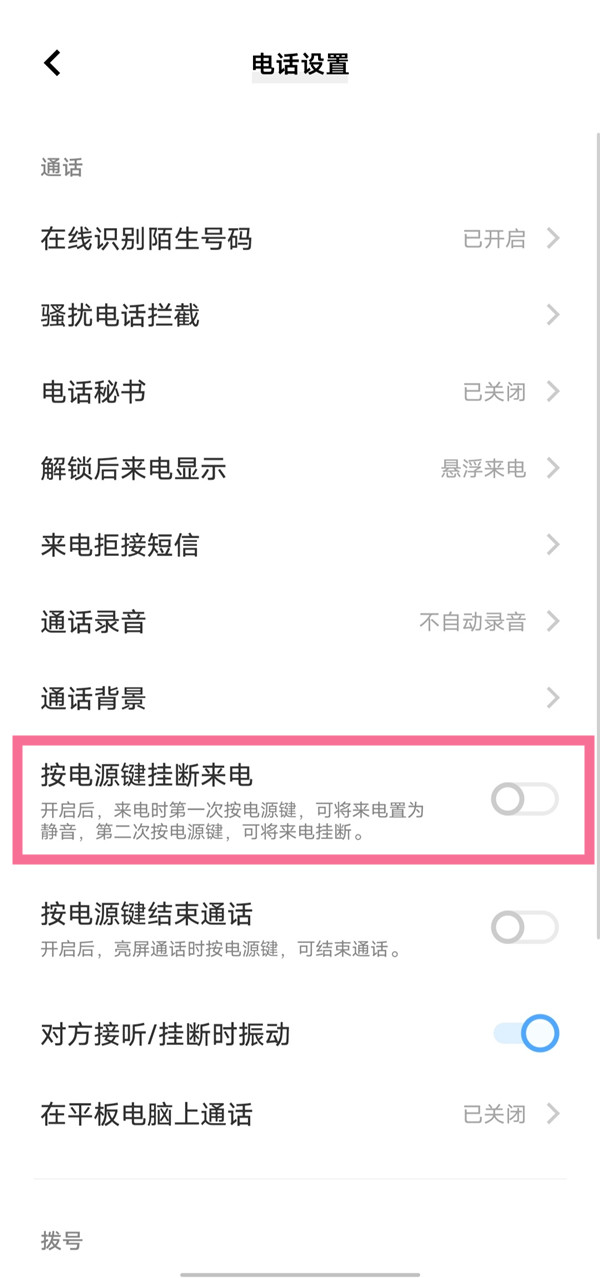Image resolution: width=600 pixels, height=1278 pixels.
Task: Enable 按电源键挂断来电 switch
Action: tap(524, 799)
